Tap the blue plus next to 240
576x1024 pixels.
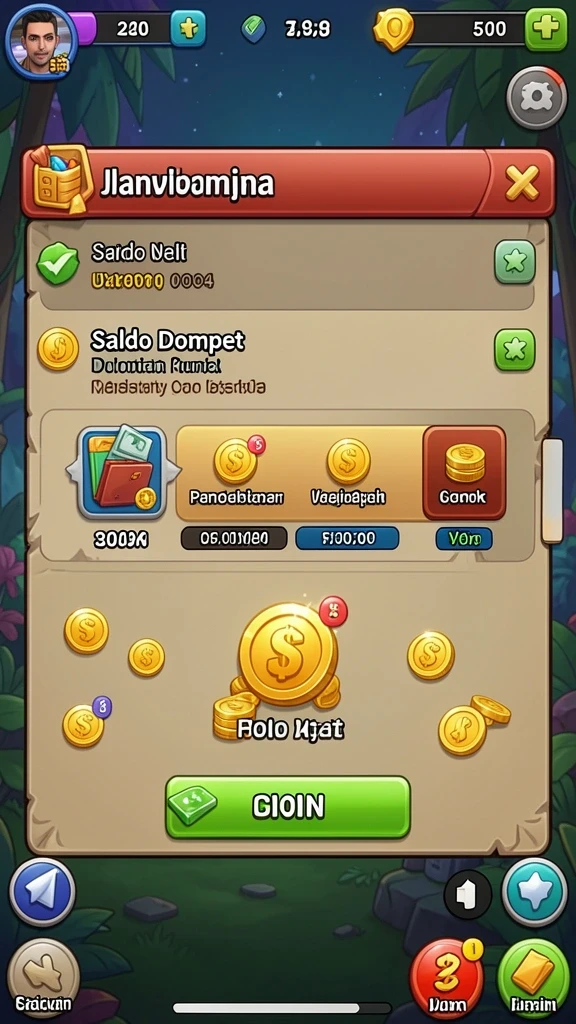pyautogui.click(x=188, y=28)
